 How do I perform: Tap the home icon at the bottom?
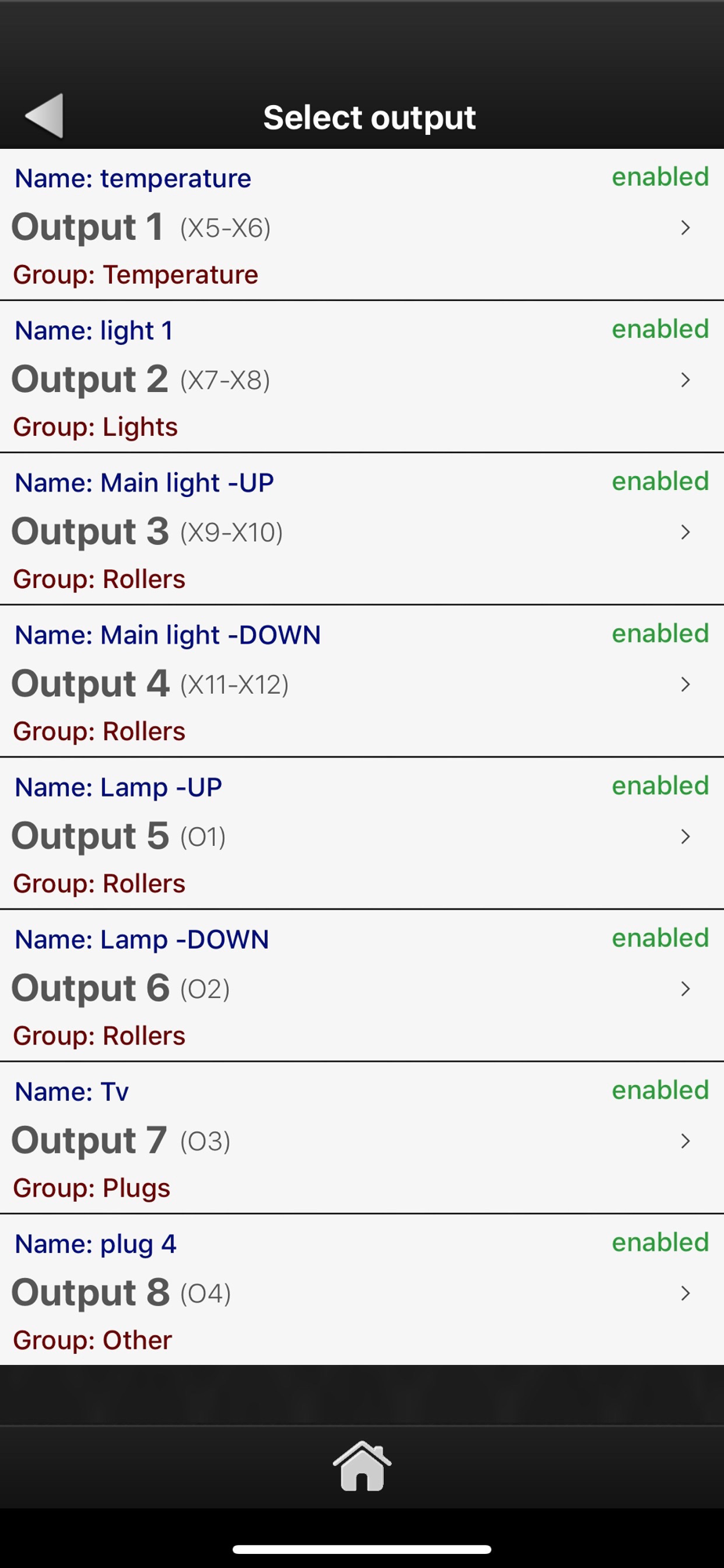click(x=362, y=1465)
